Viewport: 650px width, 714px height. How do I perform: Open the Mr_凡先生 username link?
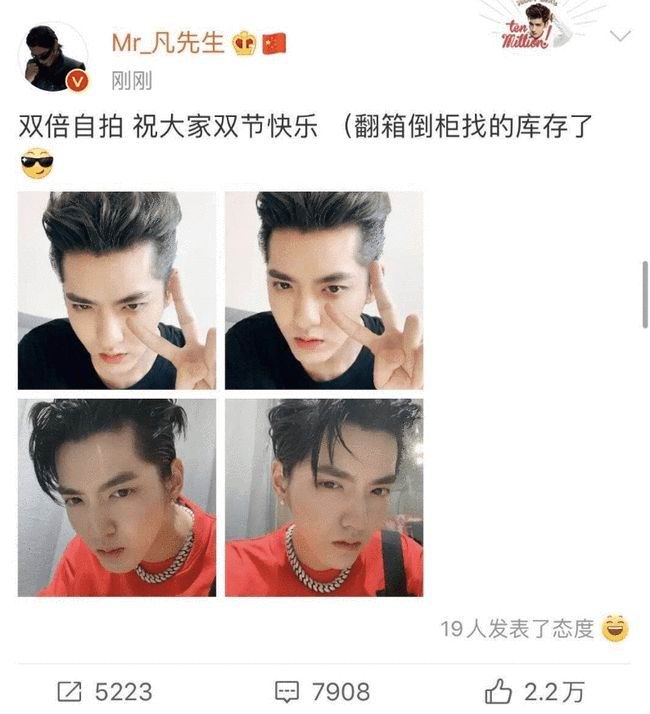click(x=168, y=43)
